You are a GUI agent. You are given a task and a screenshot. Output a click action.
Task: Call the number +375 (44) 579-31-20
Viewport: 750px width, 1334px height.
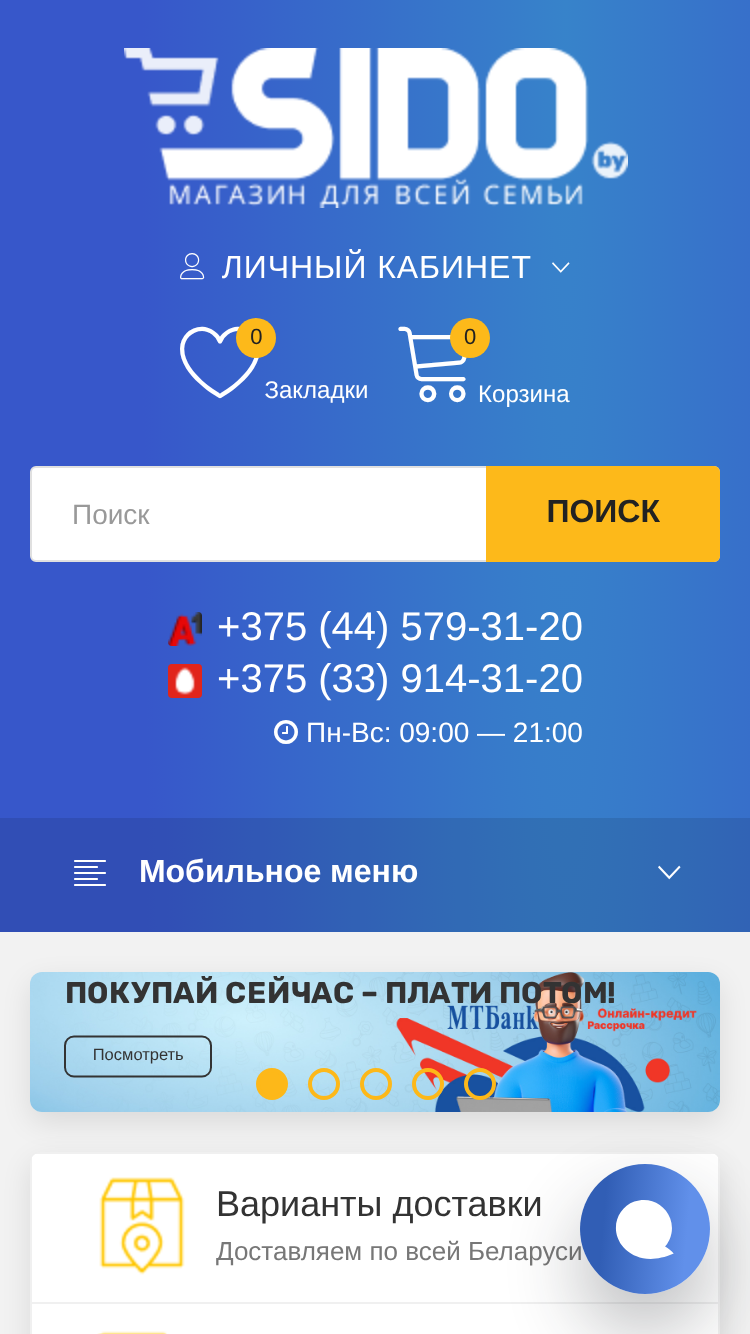click(x=399, y=627)
